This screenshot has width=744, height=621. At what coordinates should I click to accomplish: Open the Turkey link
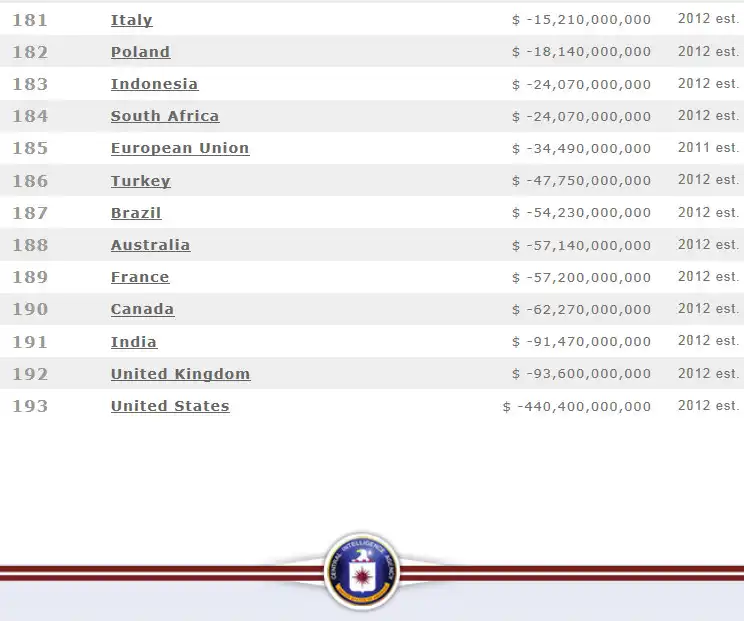(x=140, y=181)
